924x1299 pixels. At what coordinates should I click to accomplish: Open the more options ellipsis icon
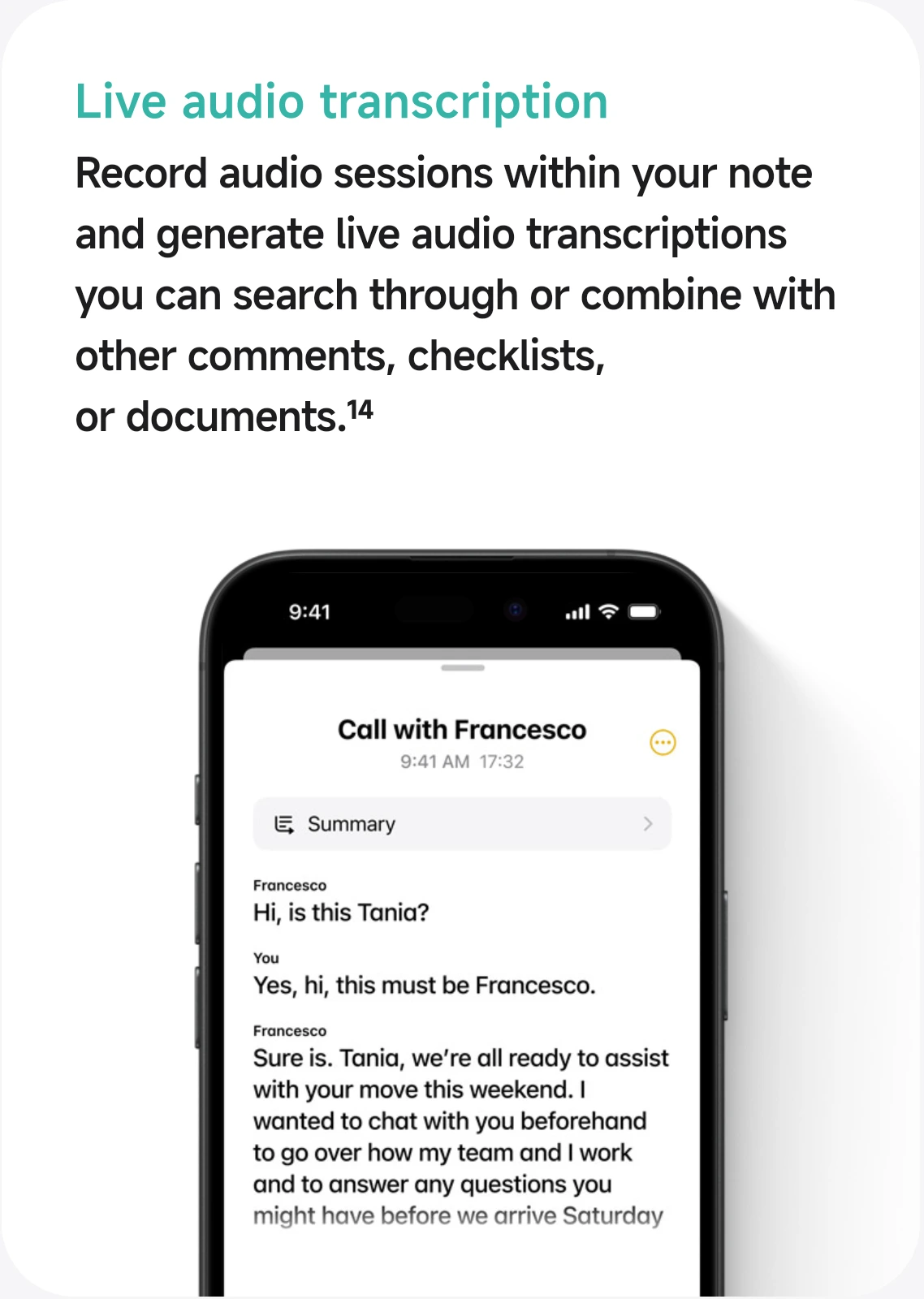point(663,743)
